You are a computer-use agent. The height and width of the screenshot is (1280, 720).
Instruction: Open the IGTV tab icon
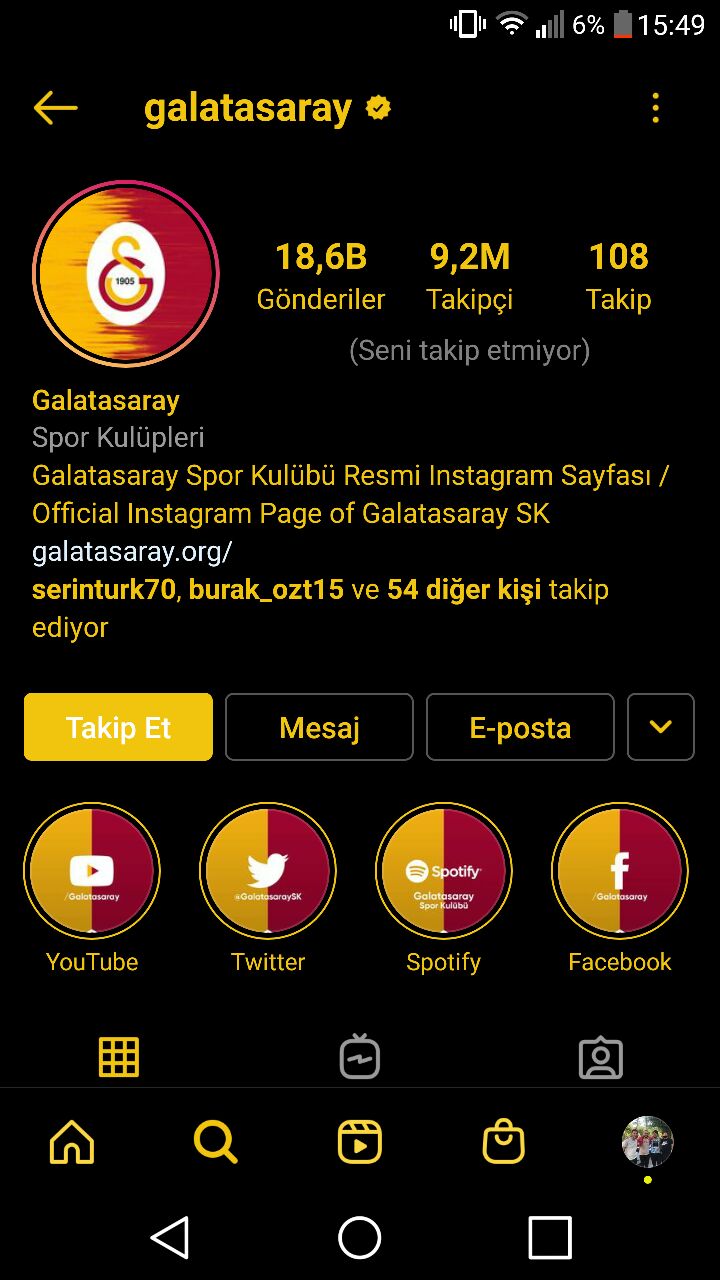pyautogui.click(x=360, y=1056)
